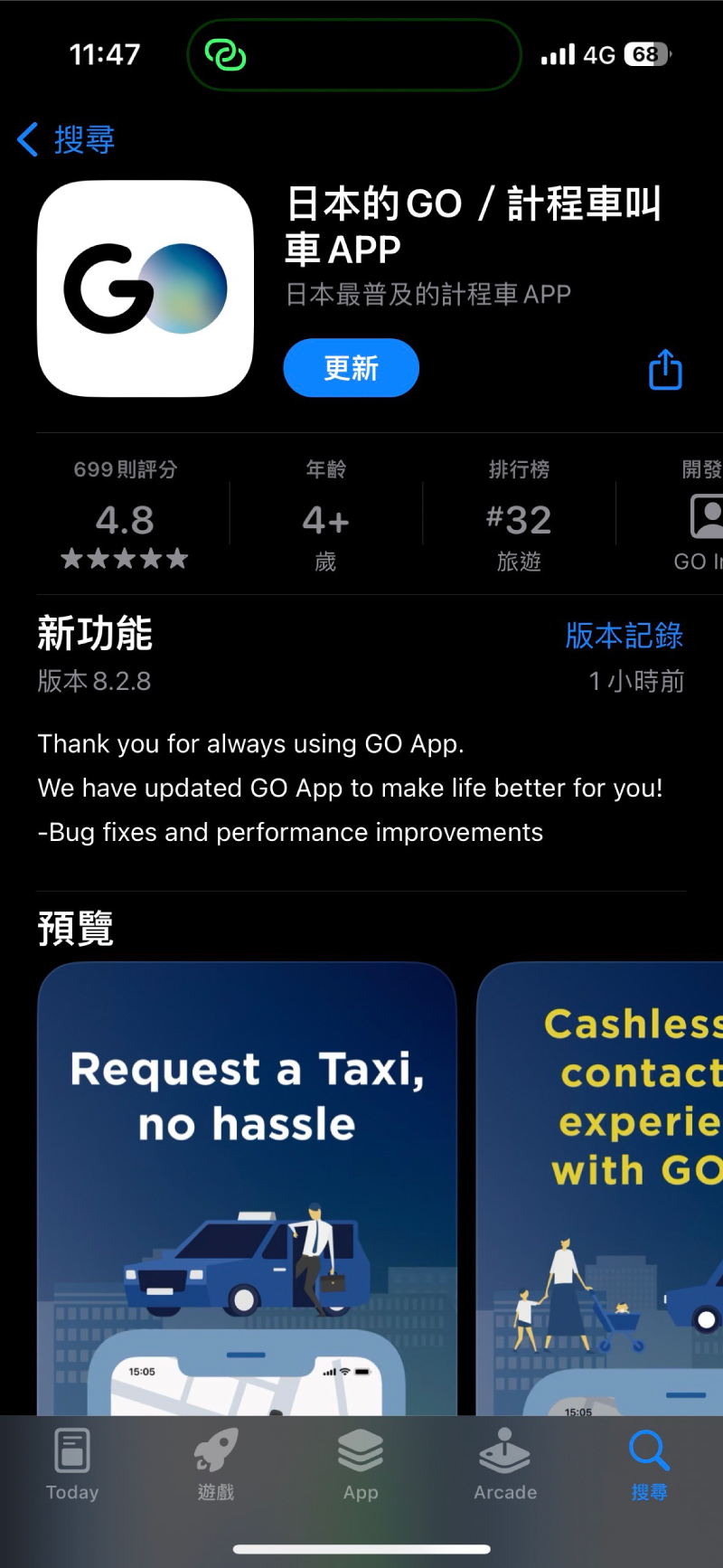Viewport: 723px width, 1568px height.
Task: Select the 搜尋 tab in the bottom bar
Action: (x=649, y=1465)
